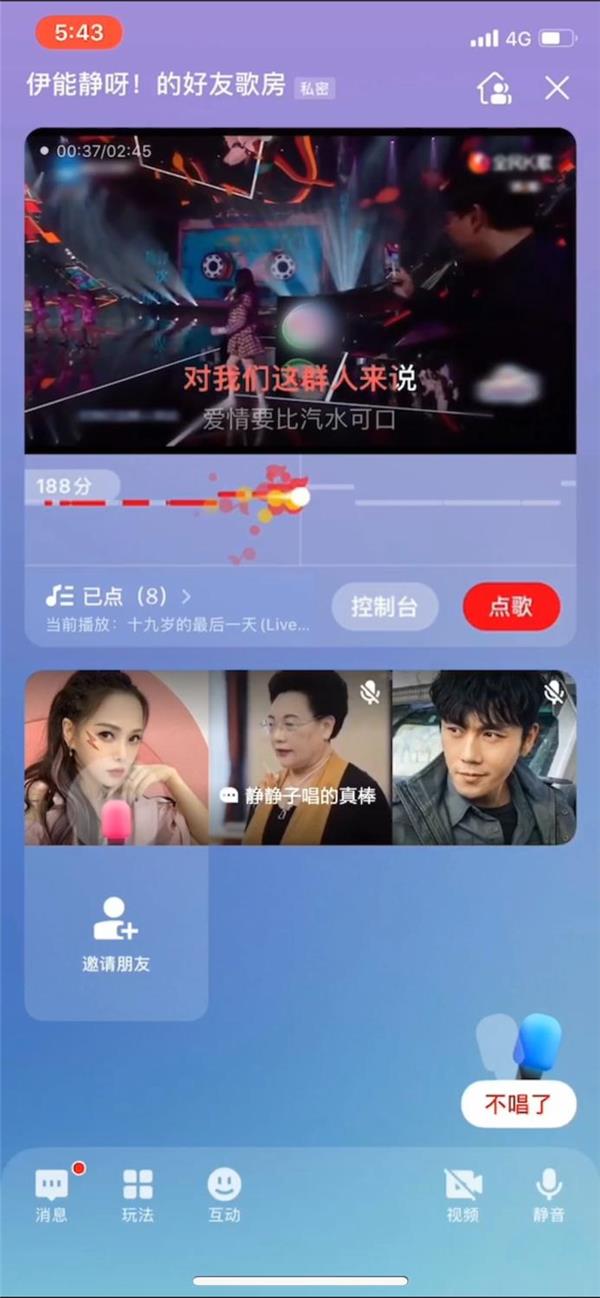
Task: Open the karaoke video player
Action: [x=300, y=290]
